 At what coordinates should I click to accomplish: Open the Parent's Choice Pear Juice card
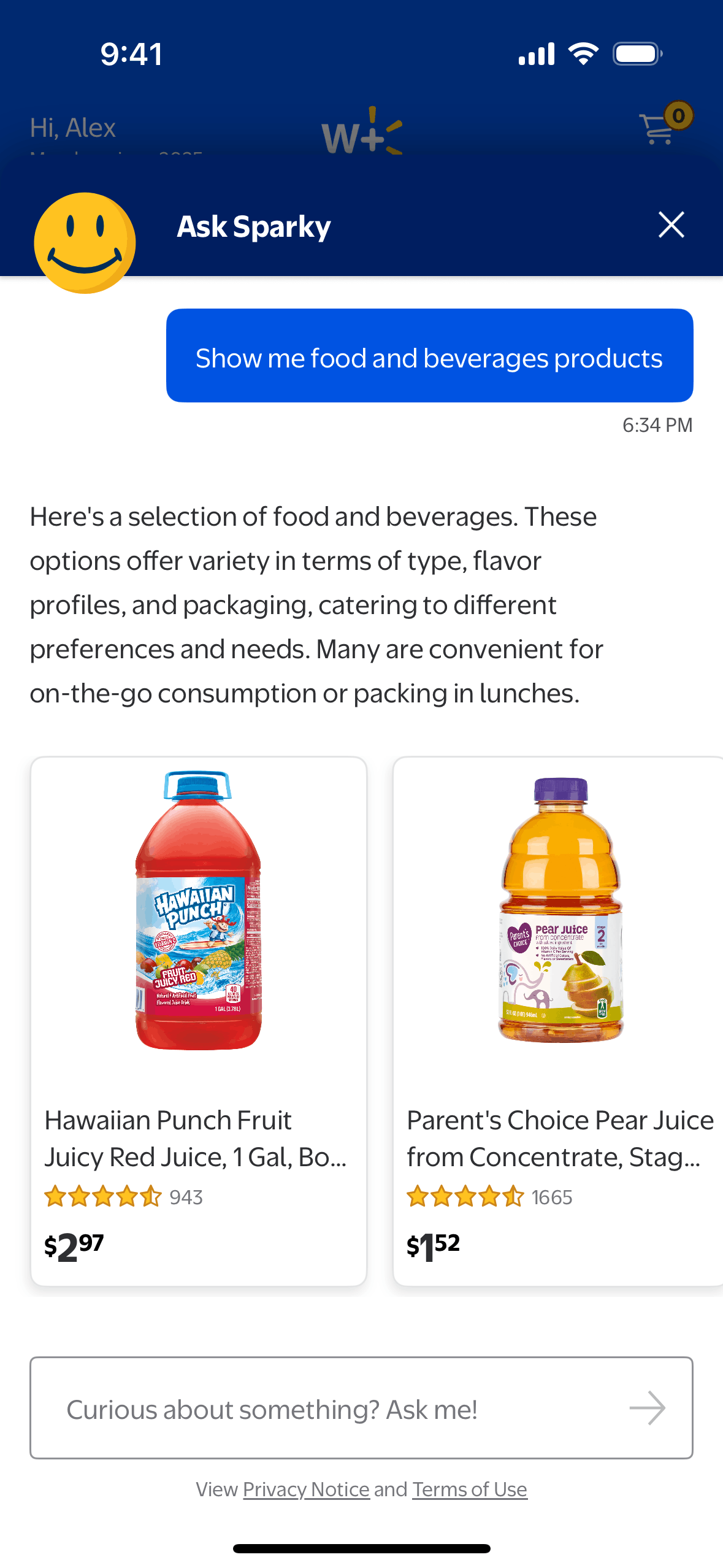(x=559, y=1021)
